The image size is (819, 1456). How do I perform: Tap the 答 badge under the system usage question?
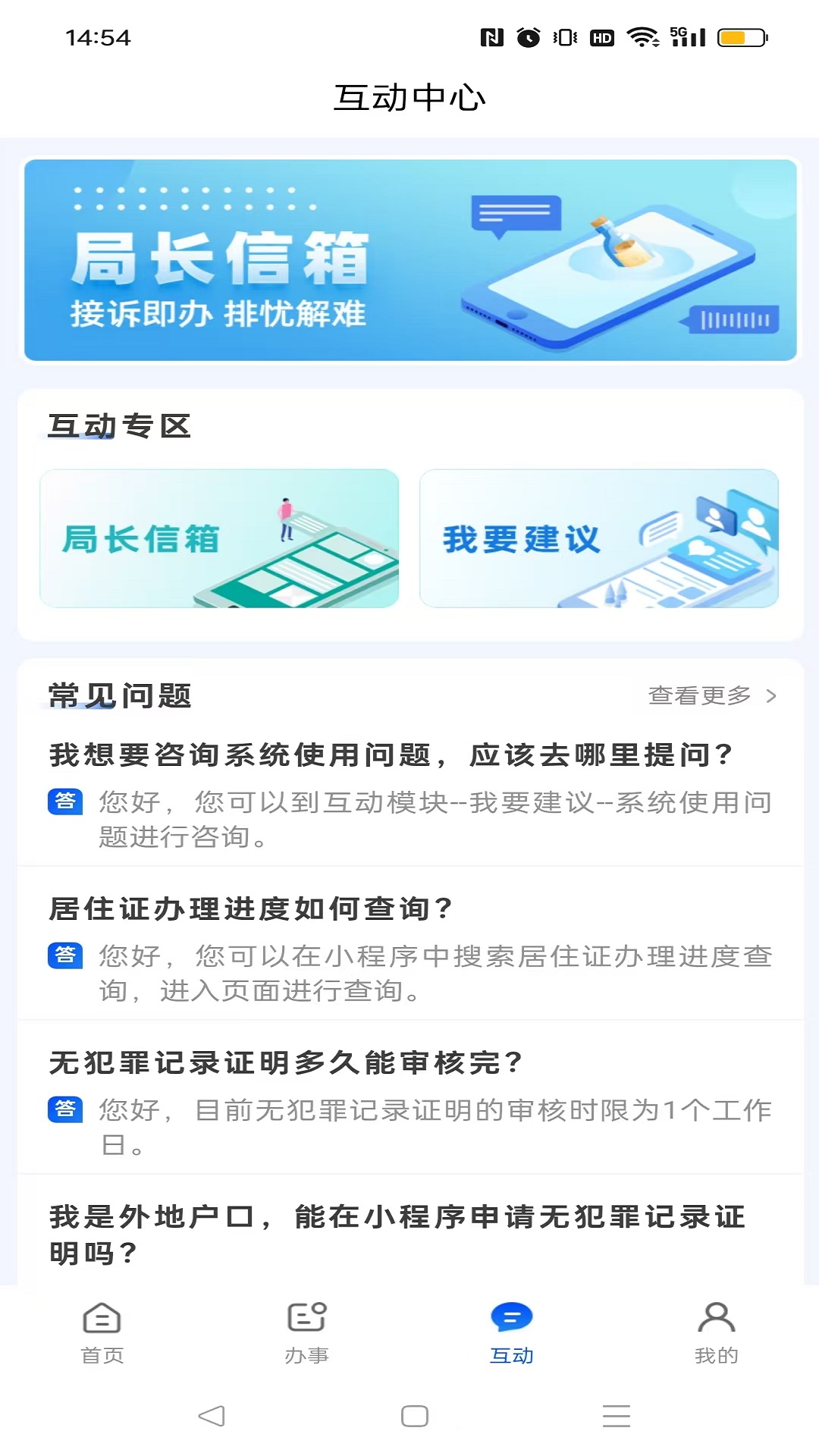click(64, 802)
